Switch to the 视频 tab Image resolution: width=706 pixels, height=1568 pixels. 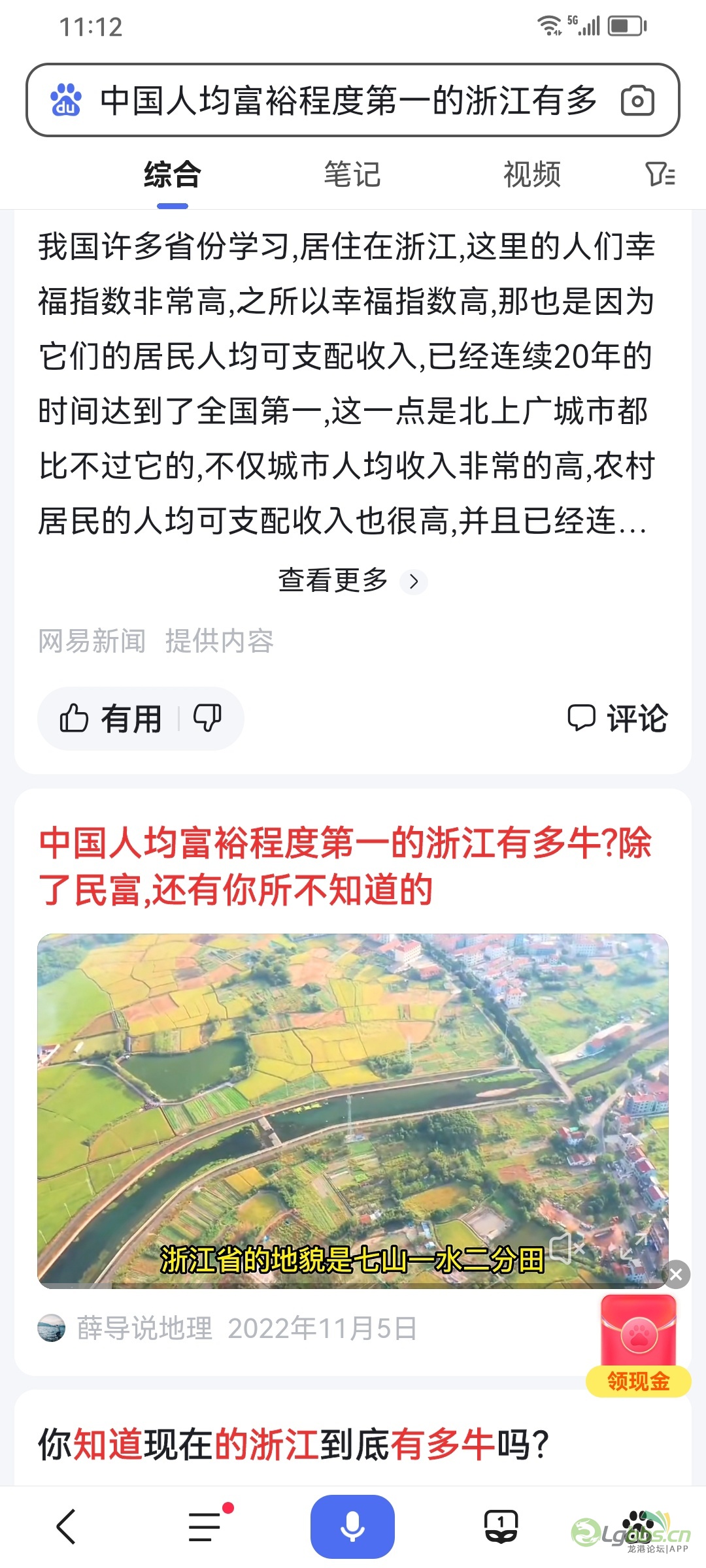[531, 174]
